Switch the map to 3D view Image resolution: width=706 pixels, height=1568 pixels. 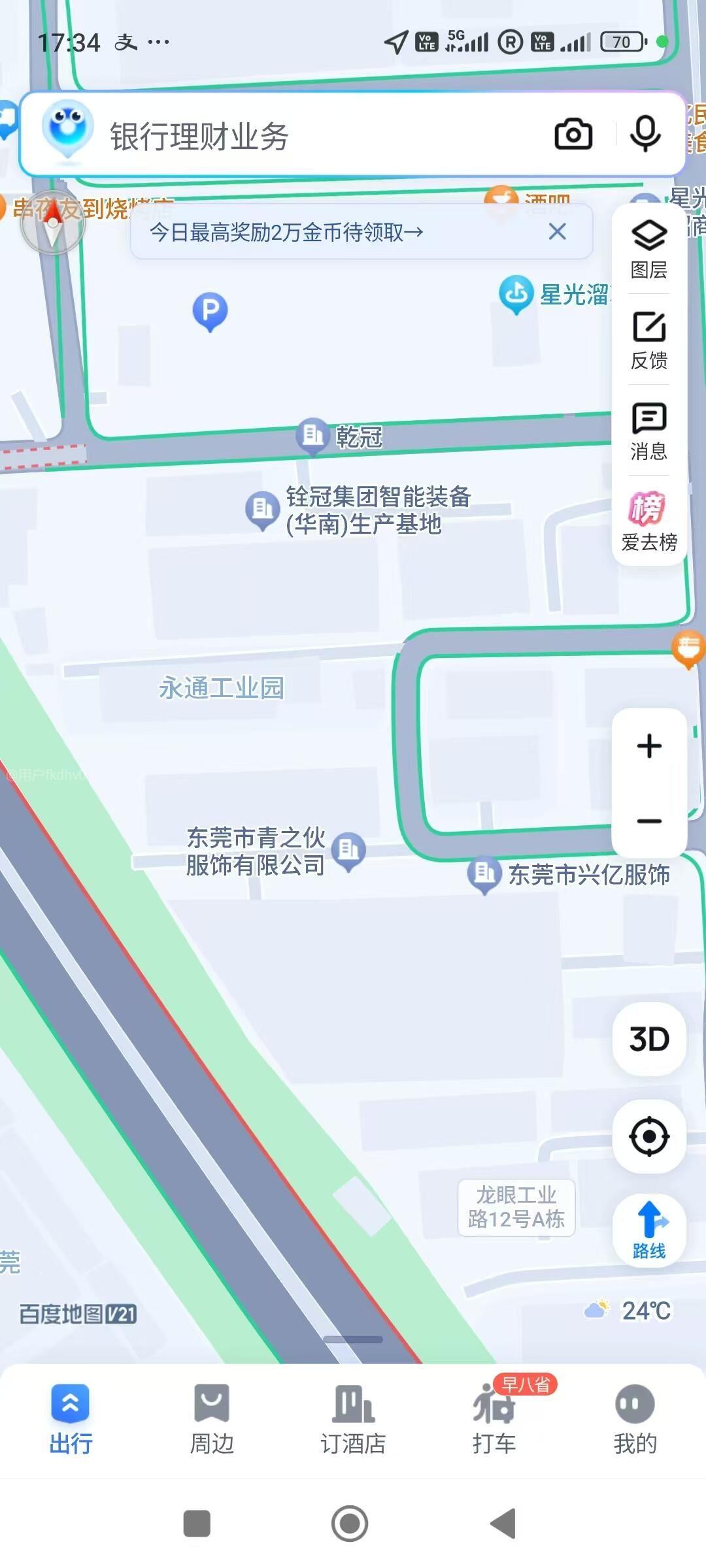(649, 1039)
